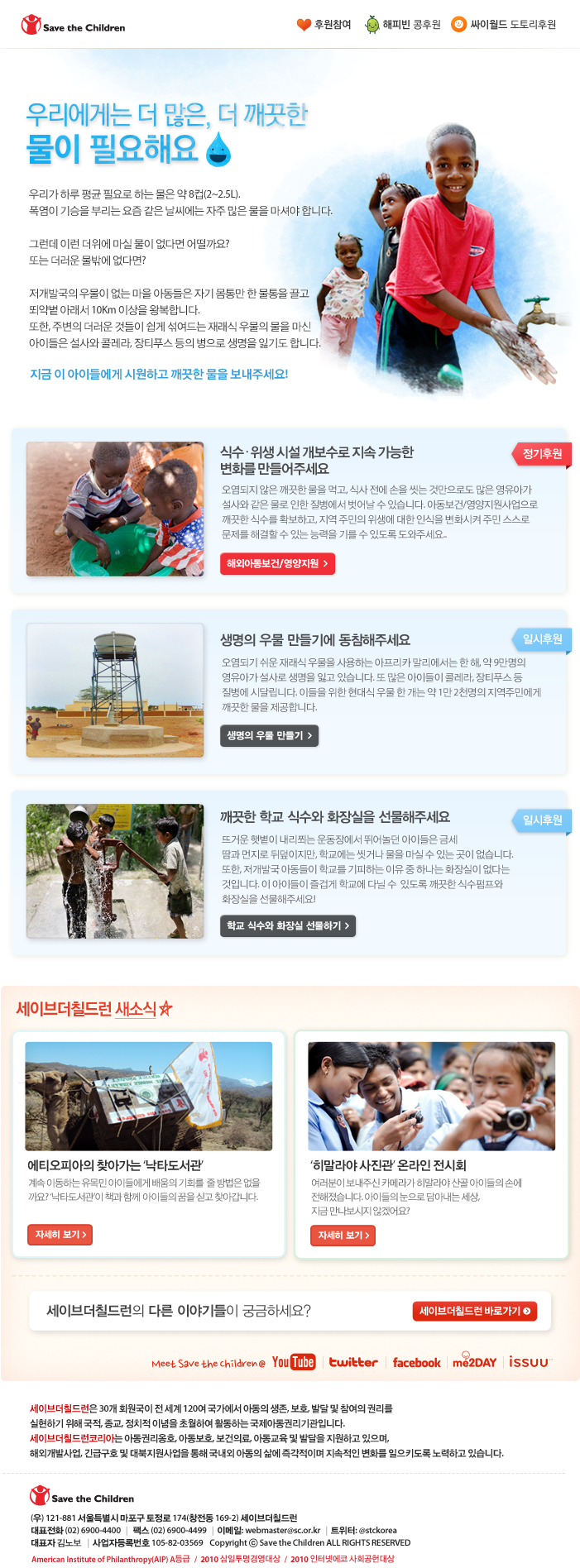Open the 해피빈 콩후원 link
580x1568 pixels.
click(x=404, y=25)
